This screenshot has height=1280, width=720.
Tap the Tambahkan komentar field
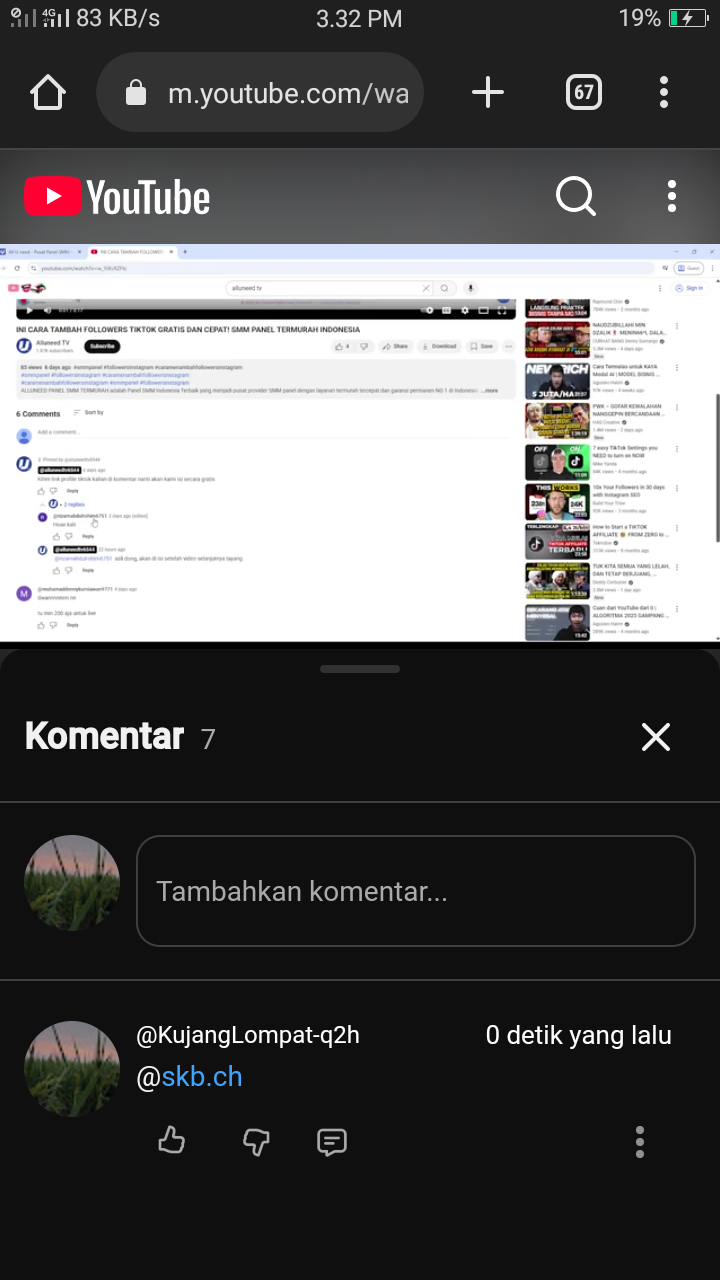pos(415,891)
